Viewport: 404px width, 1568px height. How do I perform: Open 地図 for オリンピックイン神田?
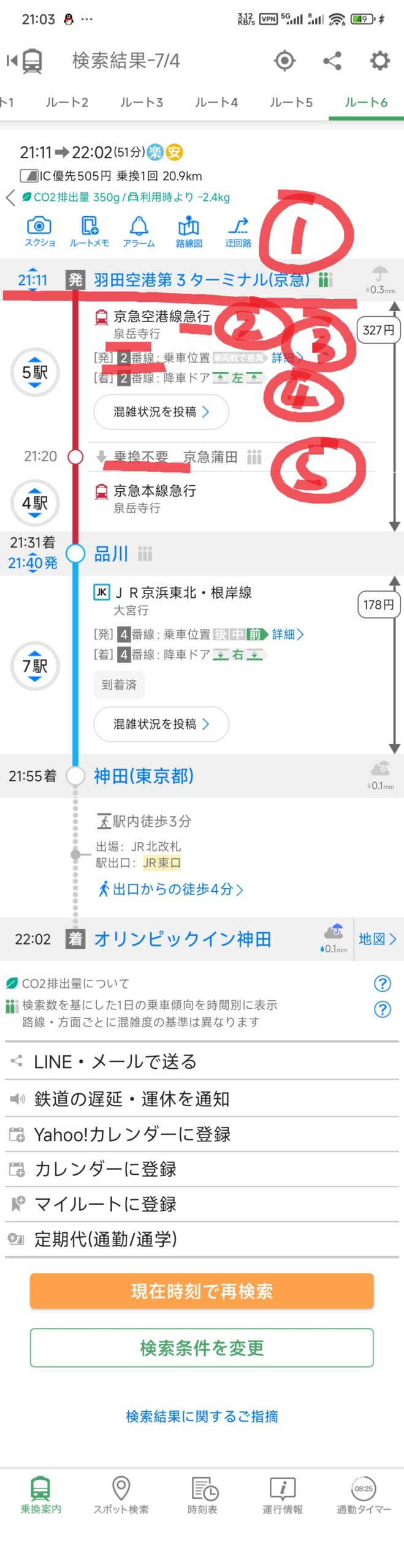click(x=377, y=938)
